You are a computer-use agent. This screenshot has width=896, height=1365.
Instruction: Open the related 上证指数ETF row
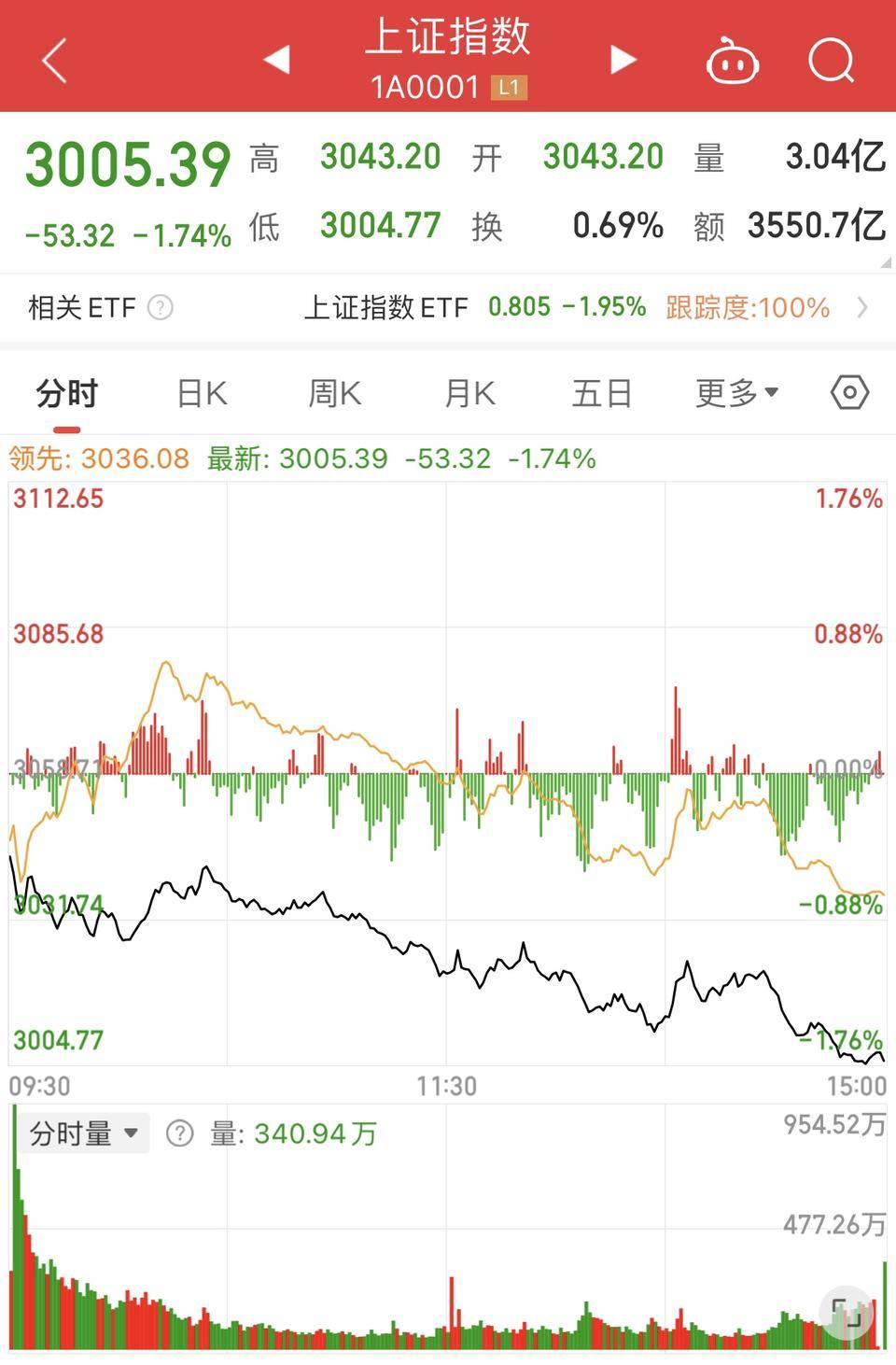[579, 307]
